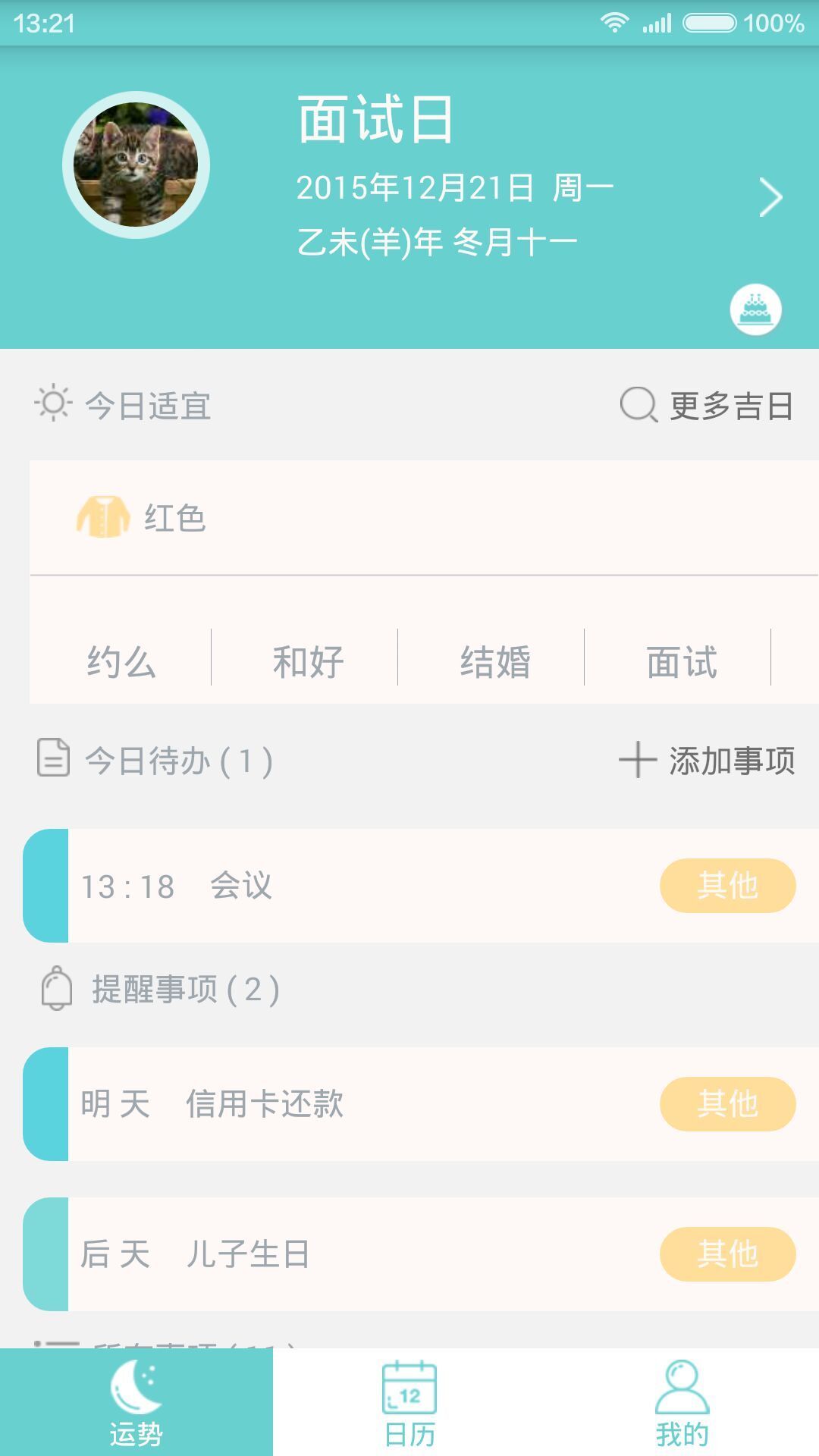The width and height of the screenshot is (819, 1456).
Task: Tap the right arrow beside the date
Action: pyautogui.click(x=770, y=198)
